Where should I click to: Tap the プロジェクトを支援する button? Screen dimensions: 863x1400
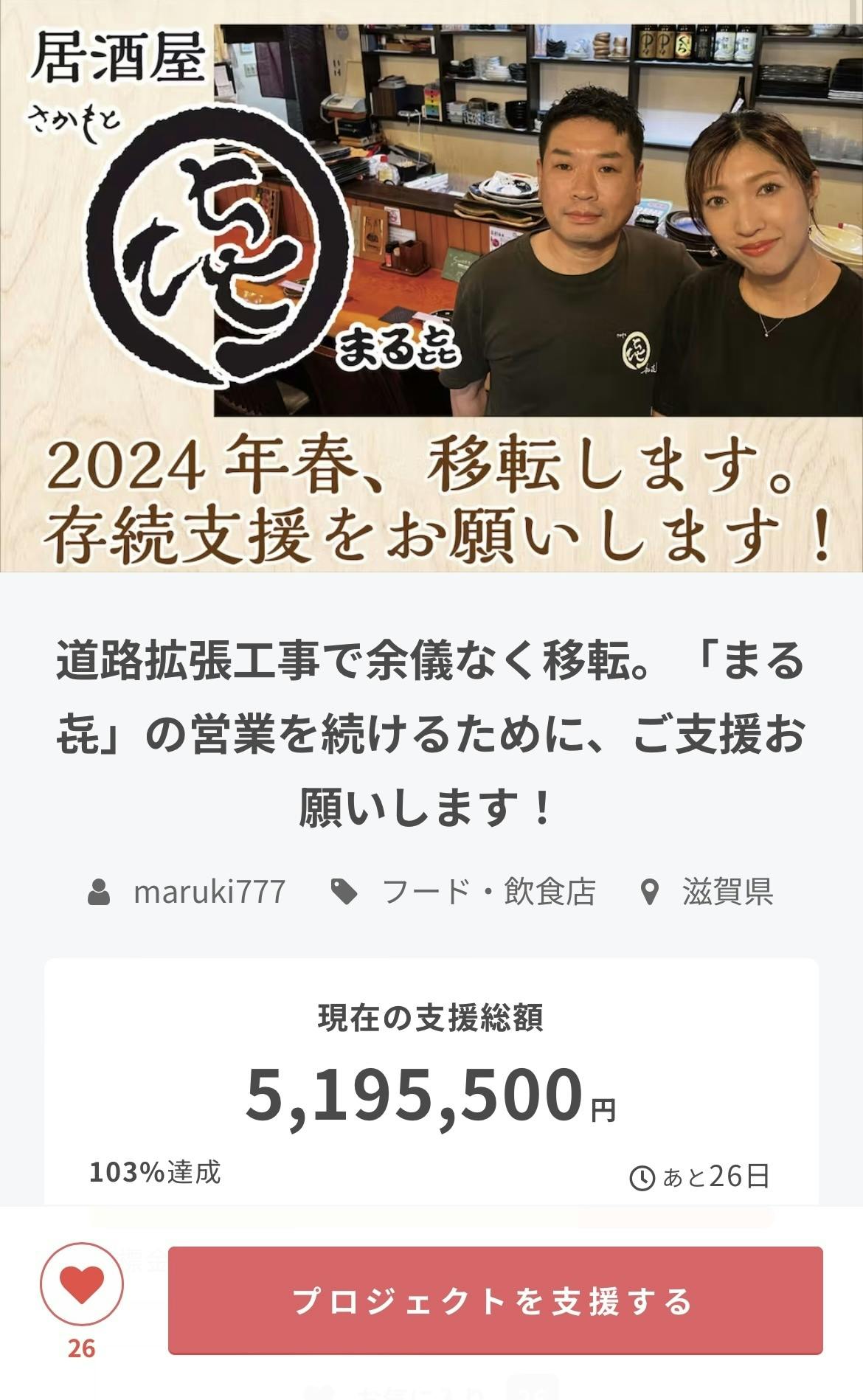tap(495, 1301)
